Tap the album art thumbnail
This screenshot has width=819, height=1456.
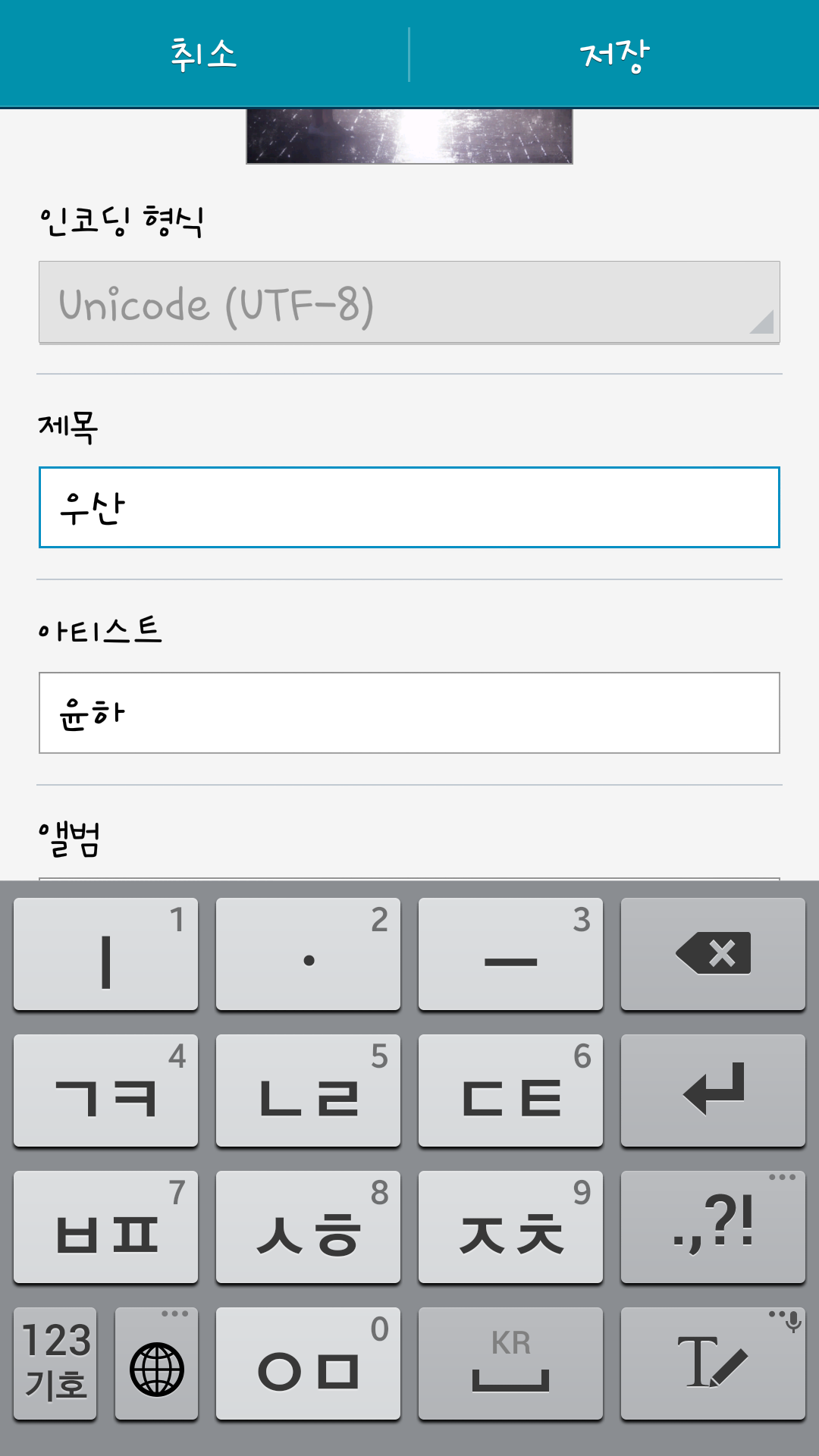[x=409, y=136]
